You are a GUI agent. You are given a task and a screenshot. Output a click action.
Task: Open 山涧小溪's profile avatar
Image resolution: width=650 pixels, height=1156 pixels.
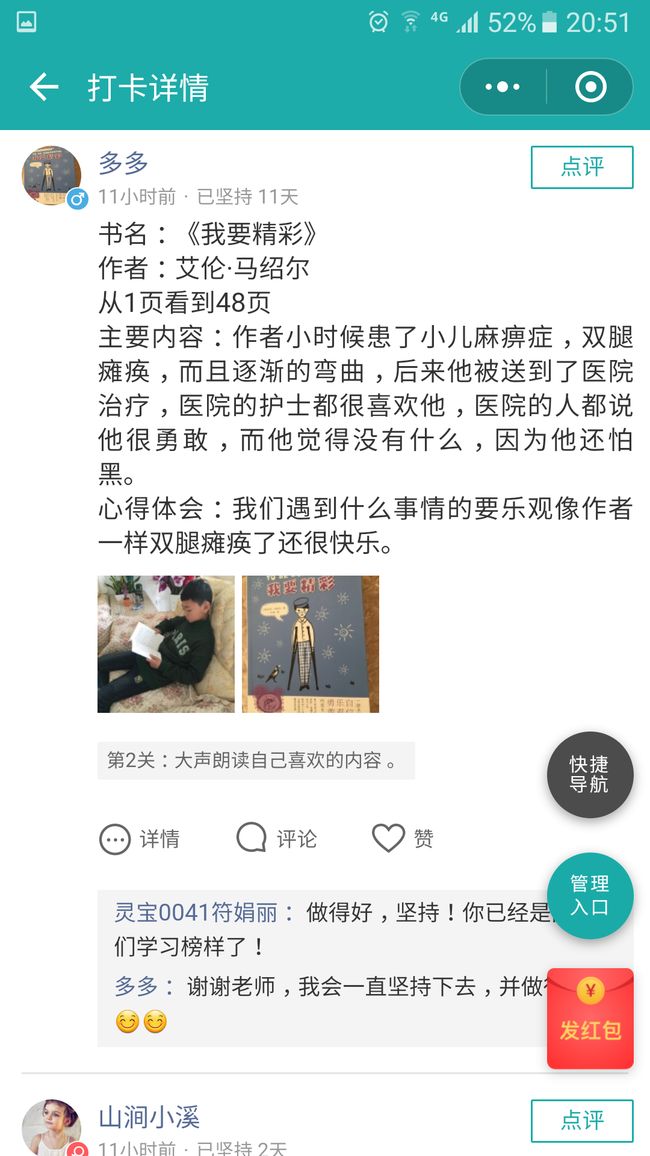pyautogui.click(x=52, y=1128)
